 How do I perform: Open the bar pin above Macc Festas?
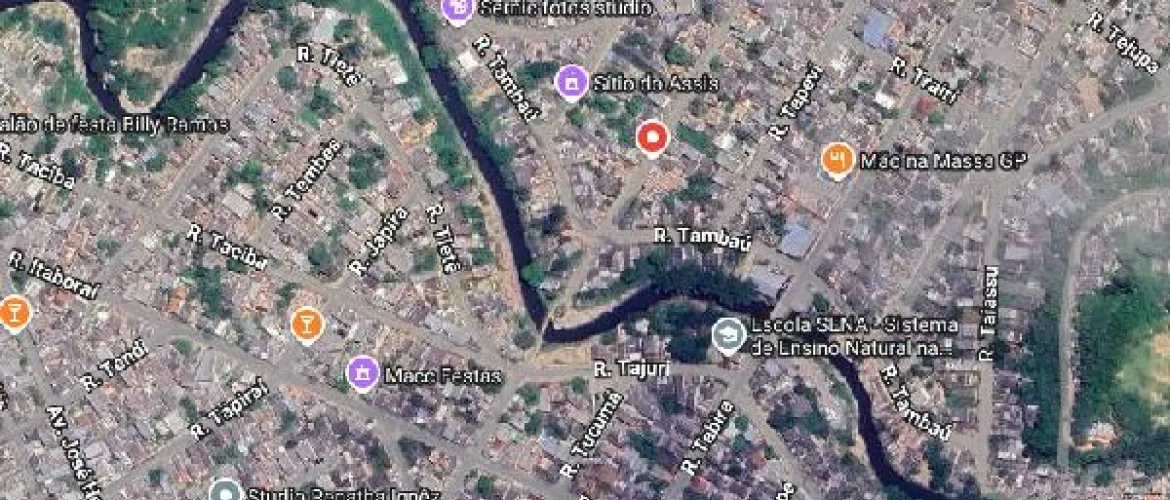pyautogui.click(x=306, y=323)
